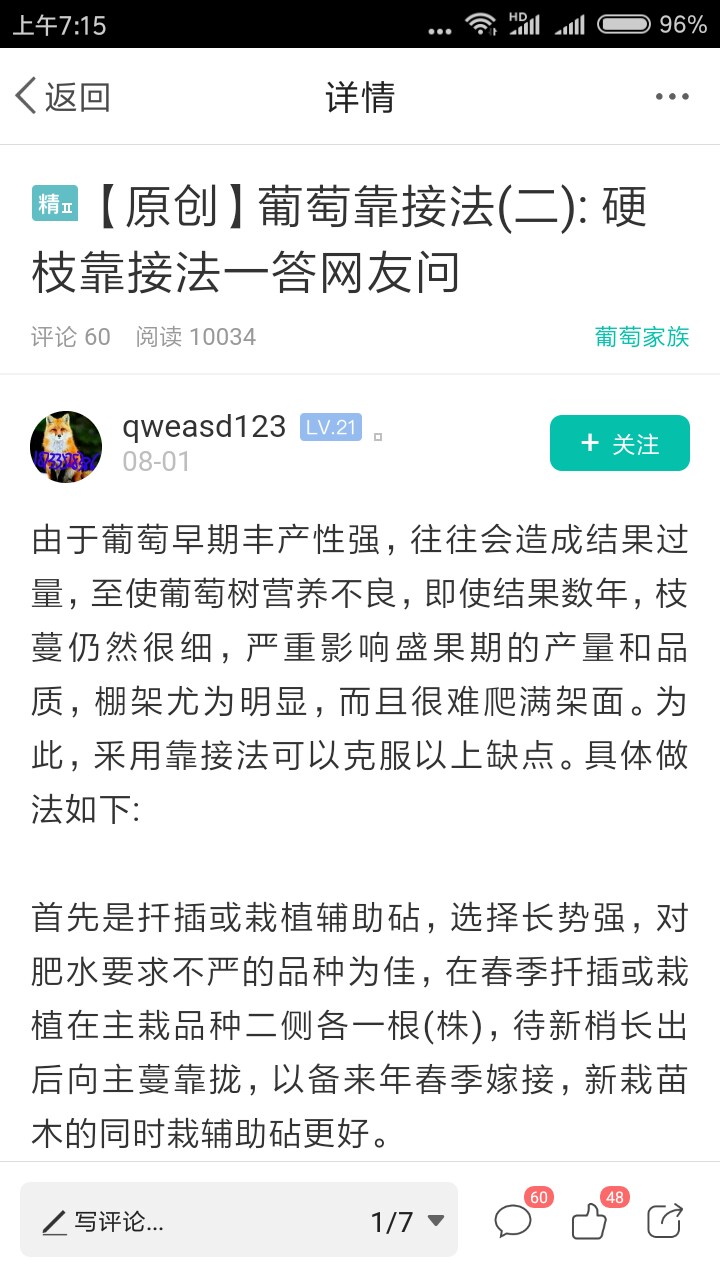
Task: Share this article
Action: [665, 1220]
